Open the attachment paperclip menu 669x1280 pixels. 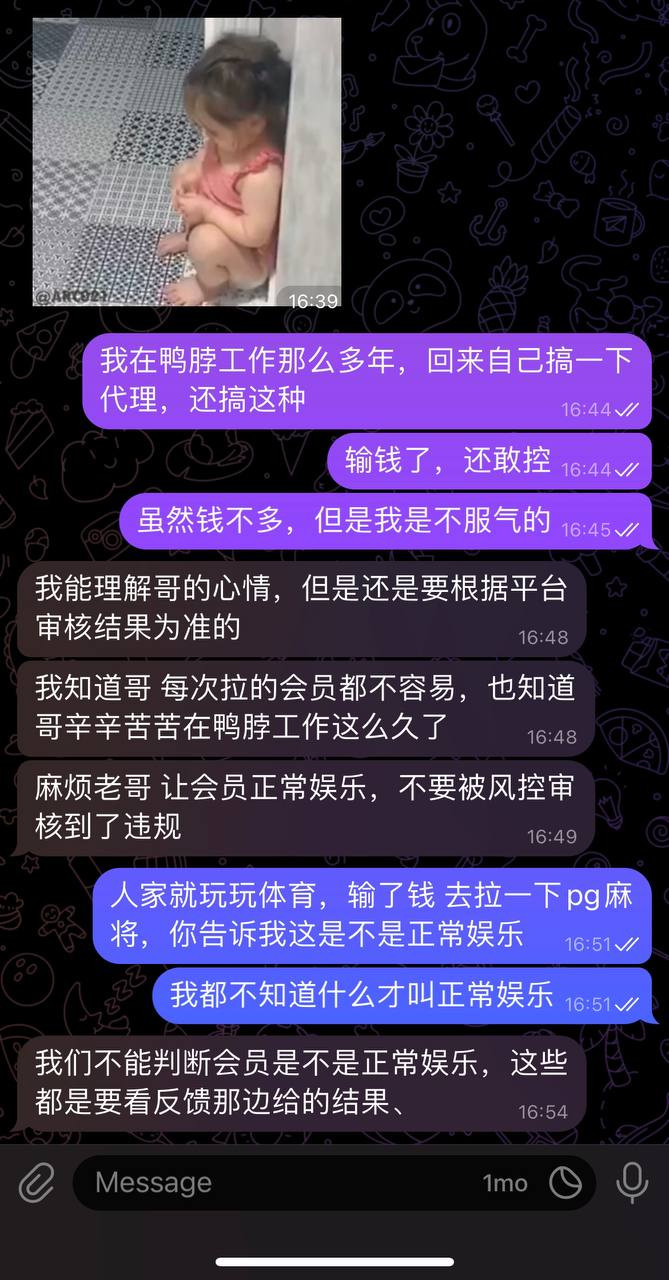(37, 1184)
